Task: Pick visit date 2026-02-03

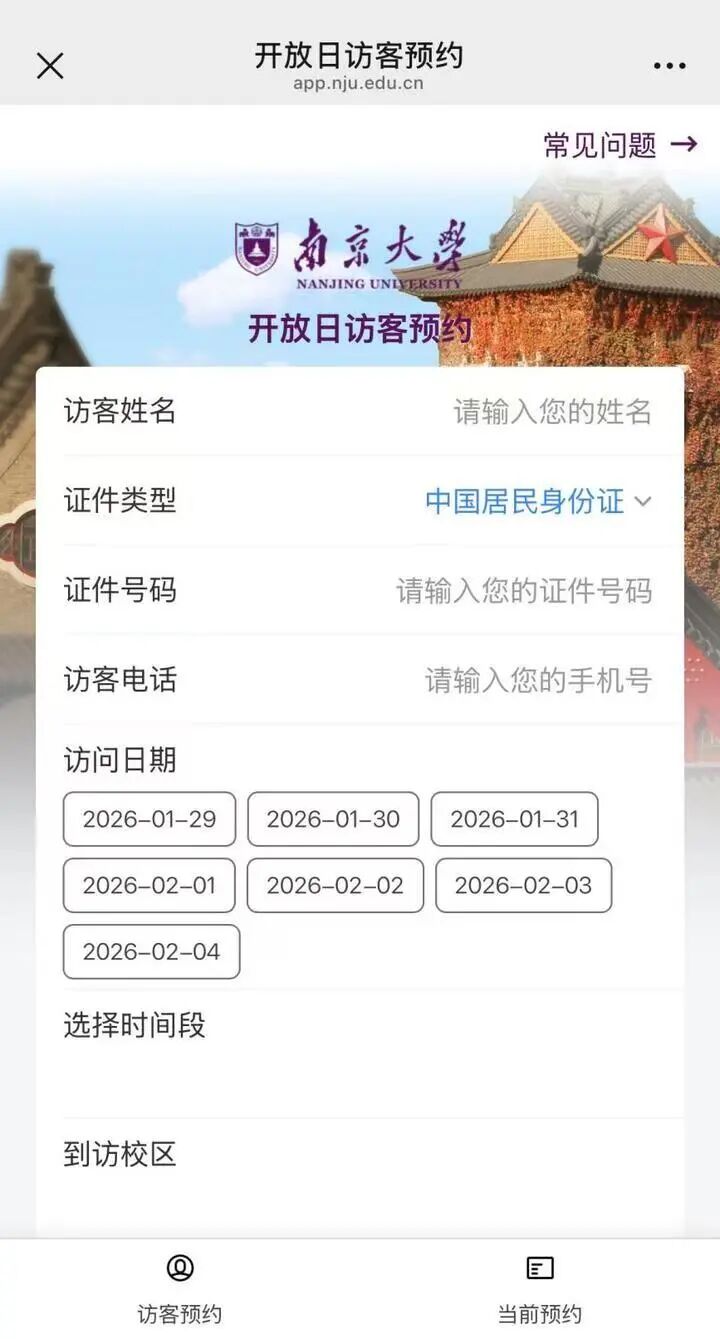Action: click(523, 885)
